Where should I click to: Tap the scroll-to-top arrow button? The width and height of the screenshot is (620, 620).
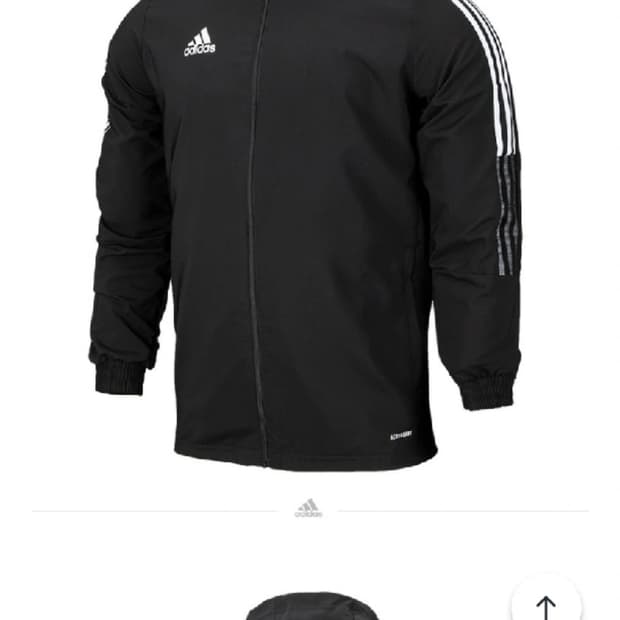pos(546,602)
